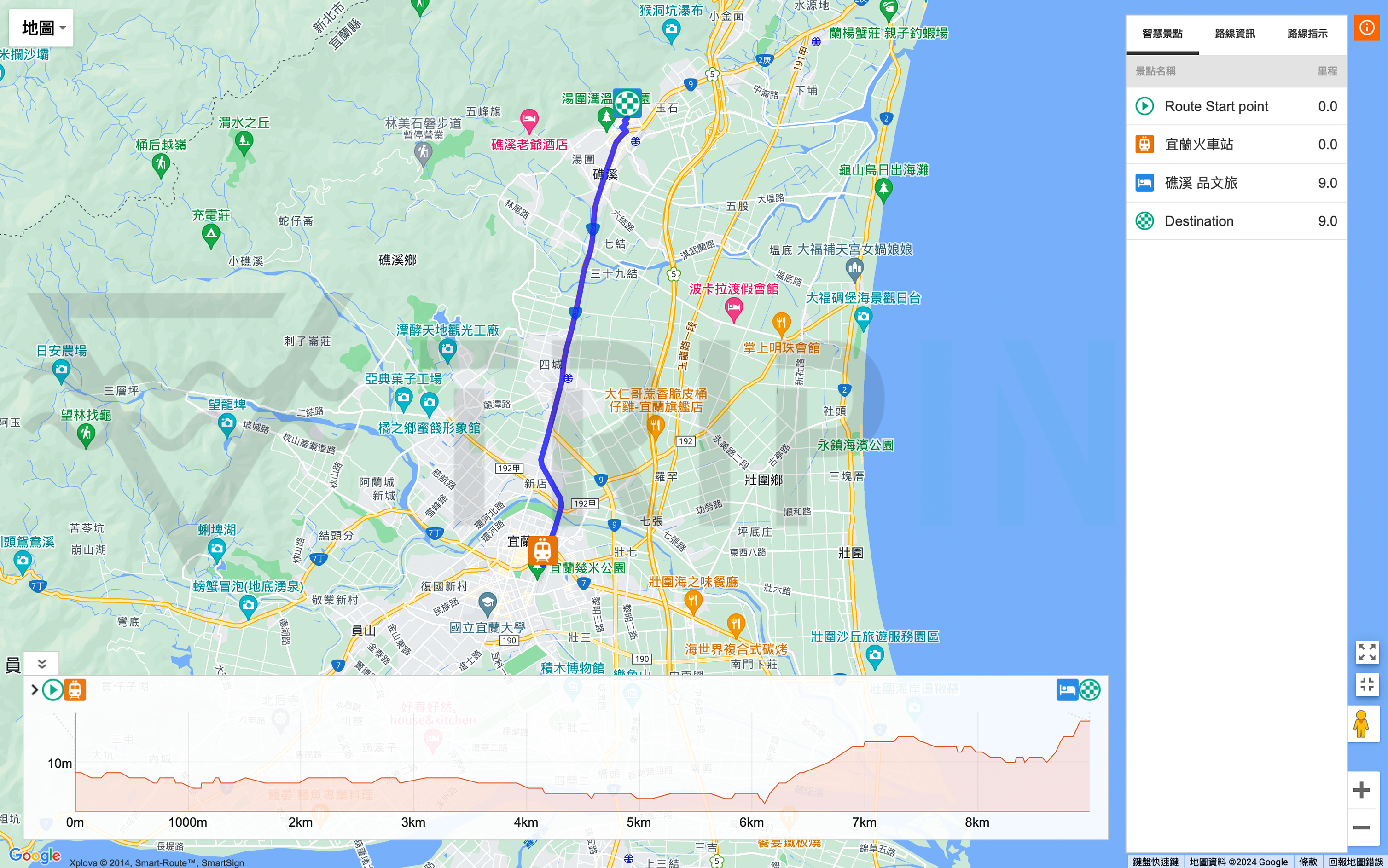
Task: Expand the map to fullscreen
Action: [1366, 652]
